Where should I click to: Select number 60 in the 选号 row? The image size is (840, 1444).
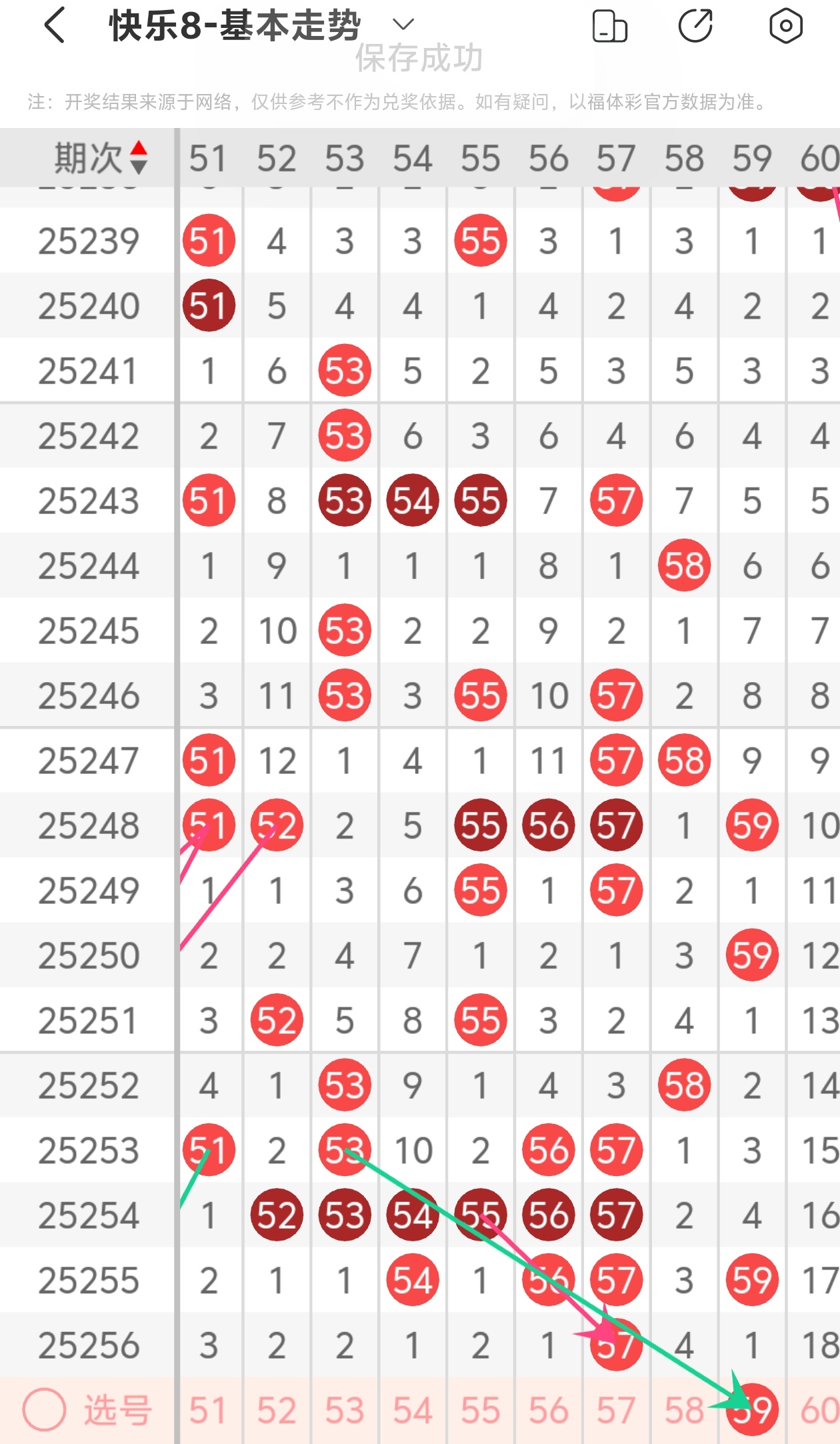pos(819,1411)
